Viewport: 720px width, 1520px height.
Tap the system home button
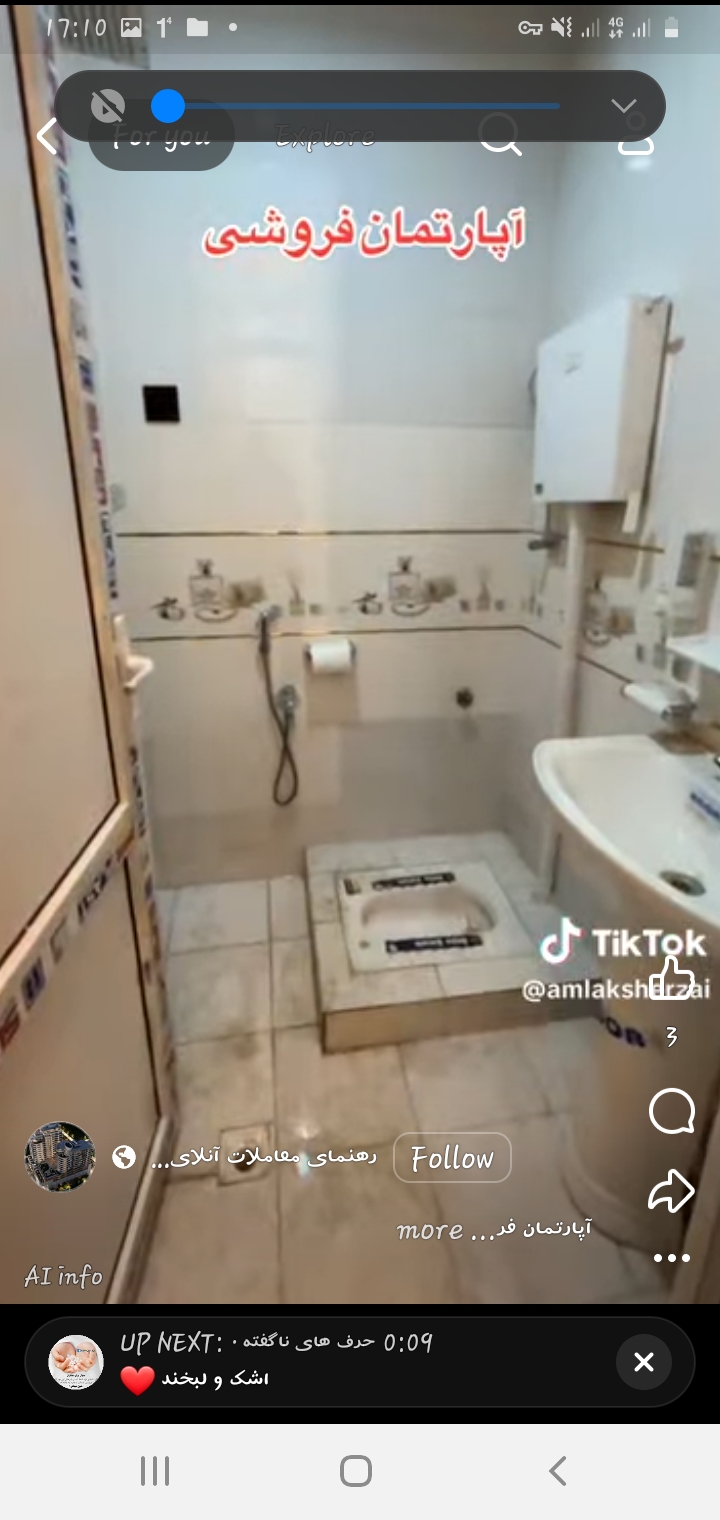point(356,1471)
